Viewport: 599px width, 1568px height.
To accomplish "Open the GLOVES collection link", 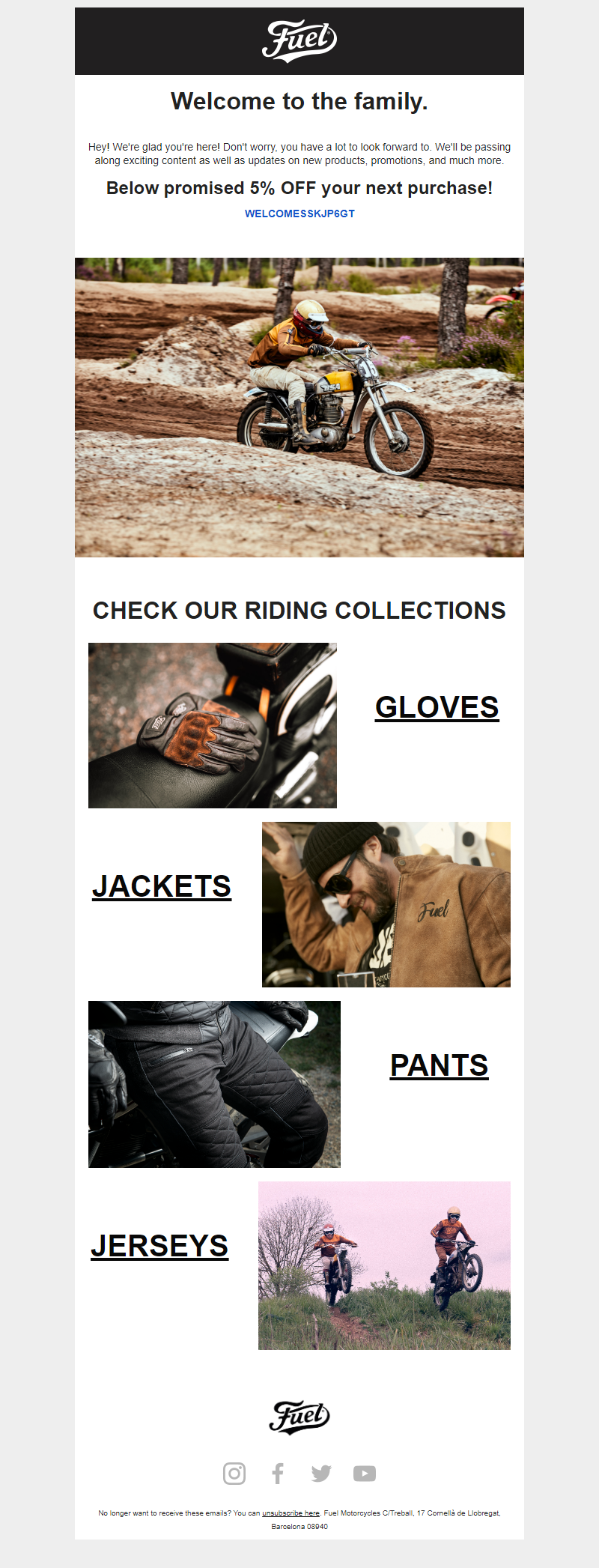I will click(437, 707).
